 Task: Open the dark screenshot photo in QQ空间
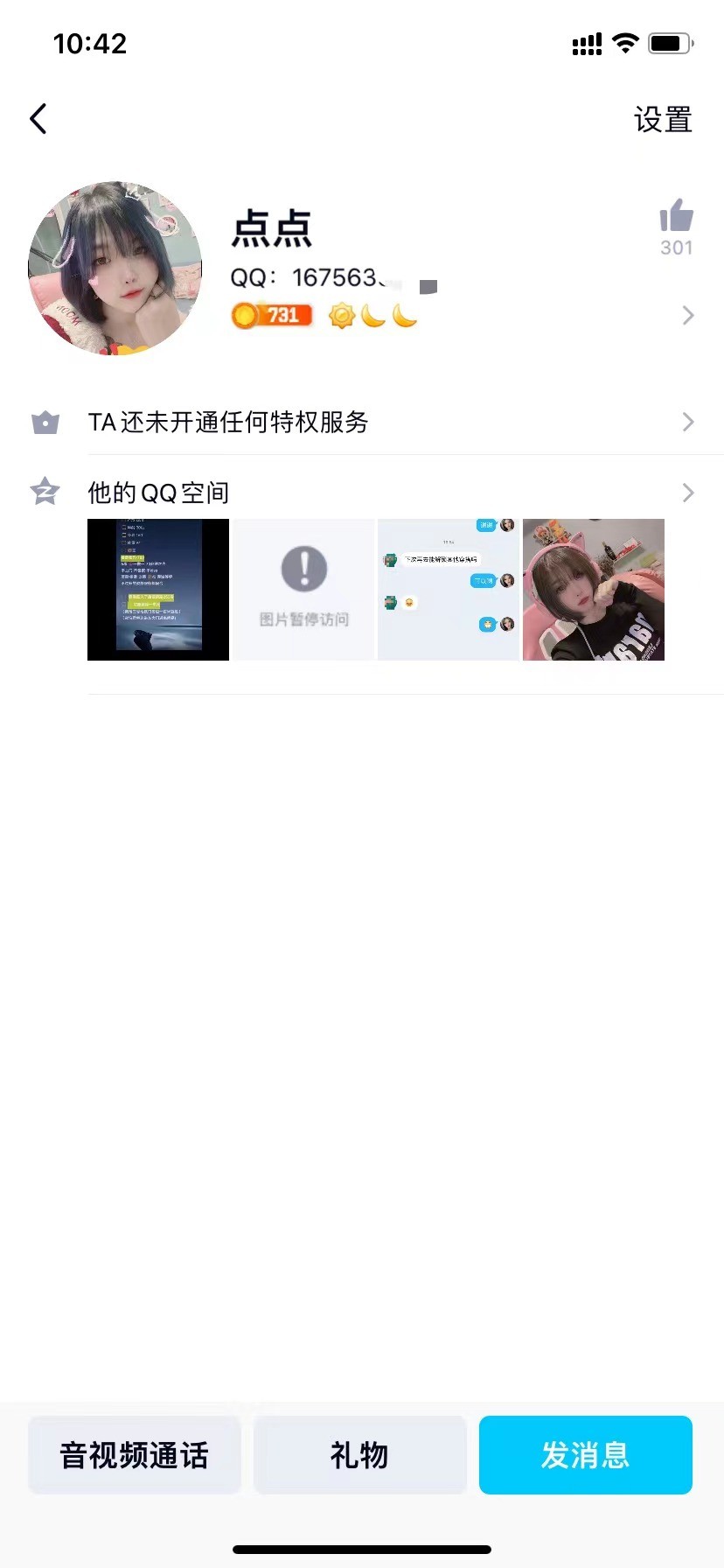(x=158, y=590)
